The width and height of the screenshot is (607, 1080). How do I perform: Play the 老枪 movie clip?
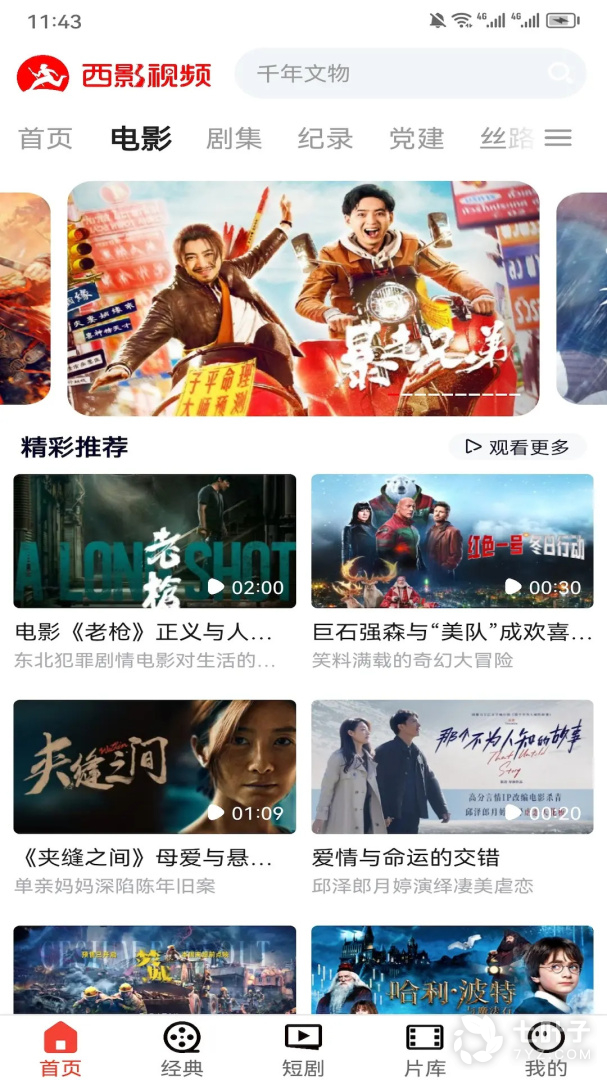click(155, 541)
